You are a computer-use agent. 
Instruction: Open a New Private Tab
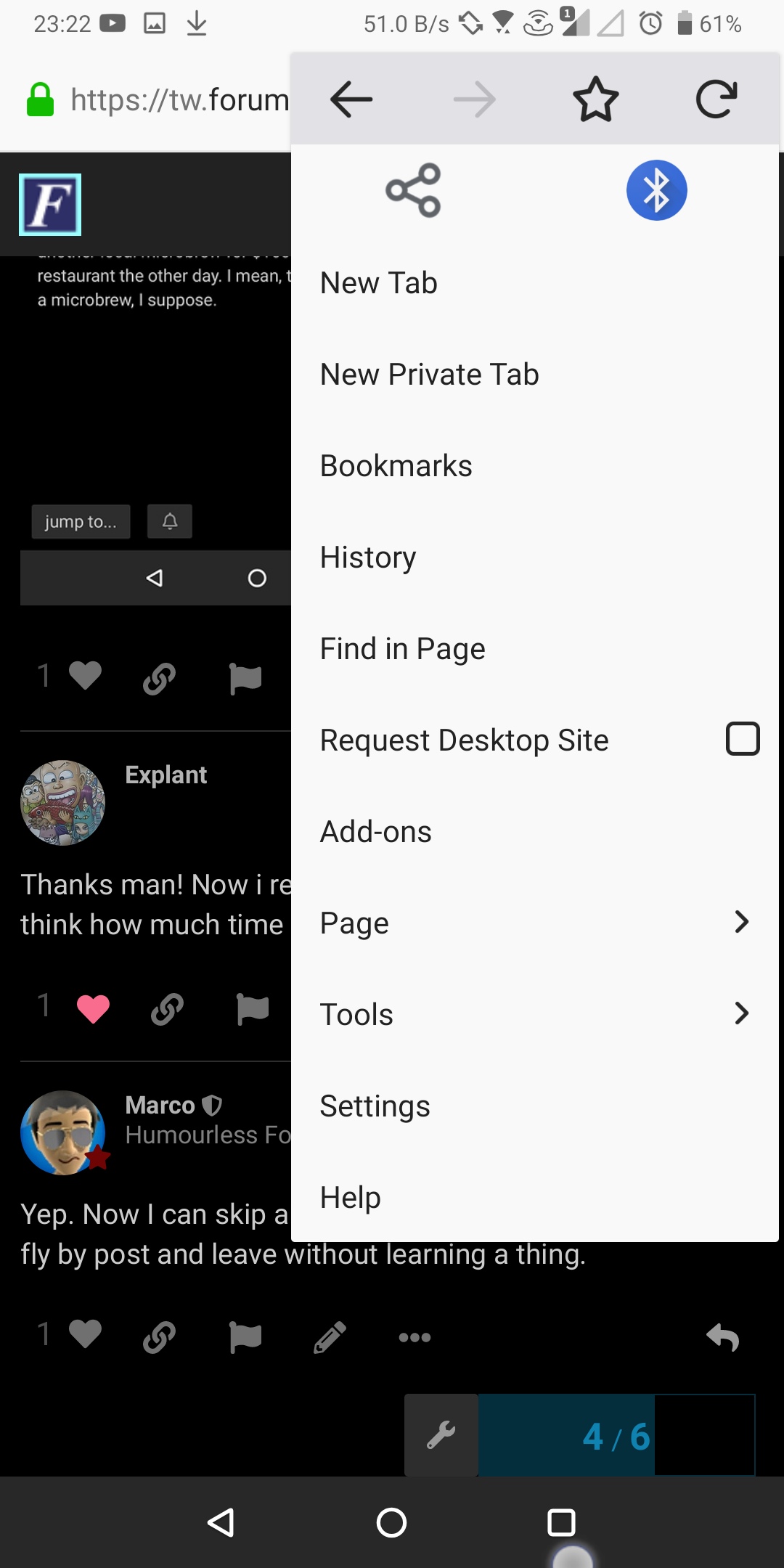tap(430, 375)
